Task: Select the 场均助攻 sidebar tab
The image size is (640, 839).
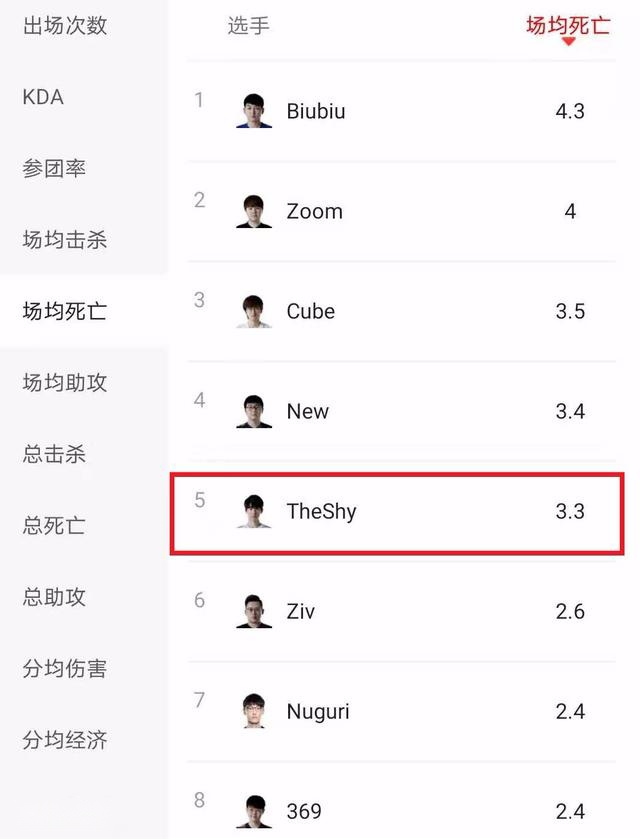Action: (x=65, y=383)
